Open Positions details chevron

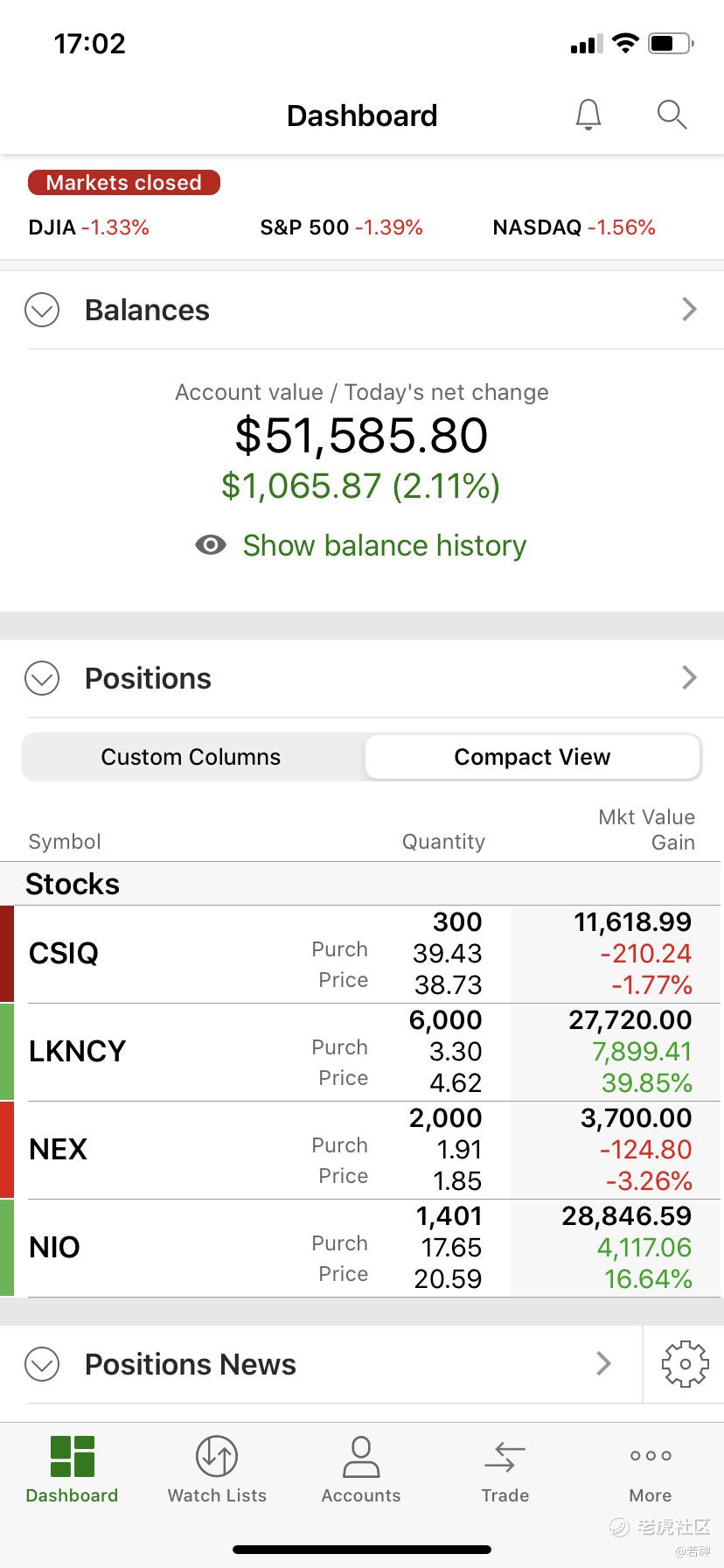click(x=689, y=677)
